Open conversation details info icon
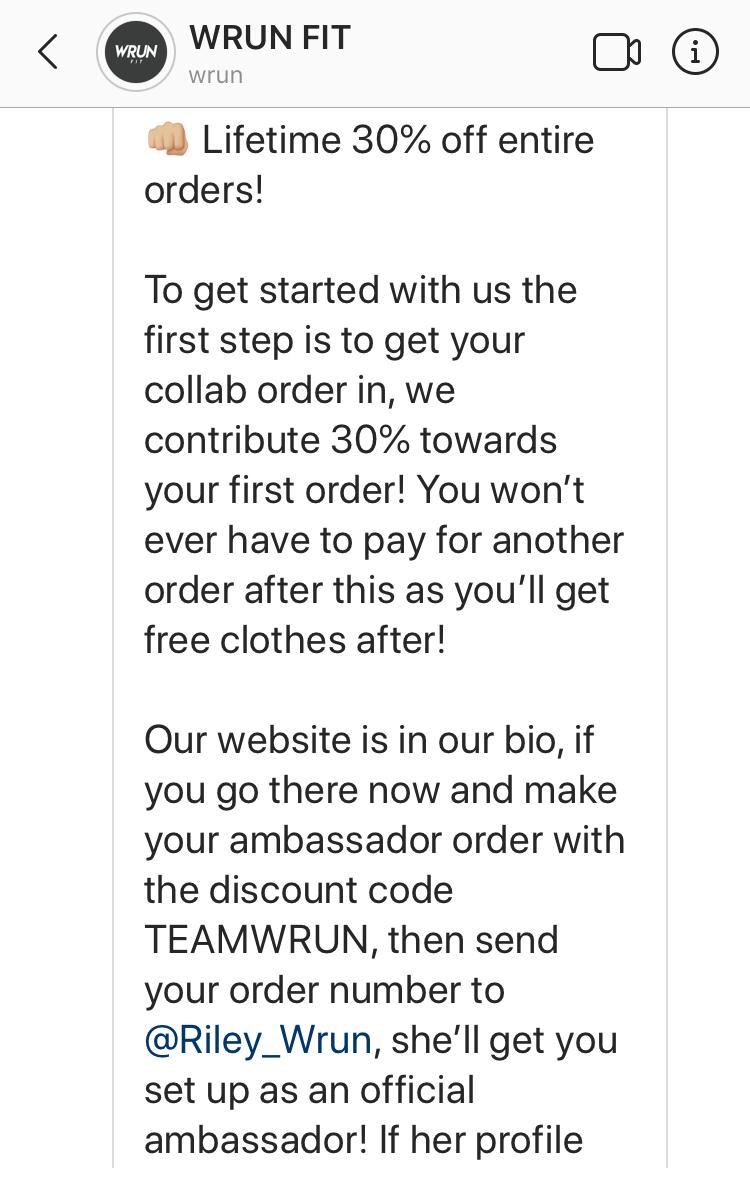This screenshot has width=750, height=1179. 695,52
